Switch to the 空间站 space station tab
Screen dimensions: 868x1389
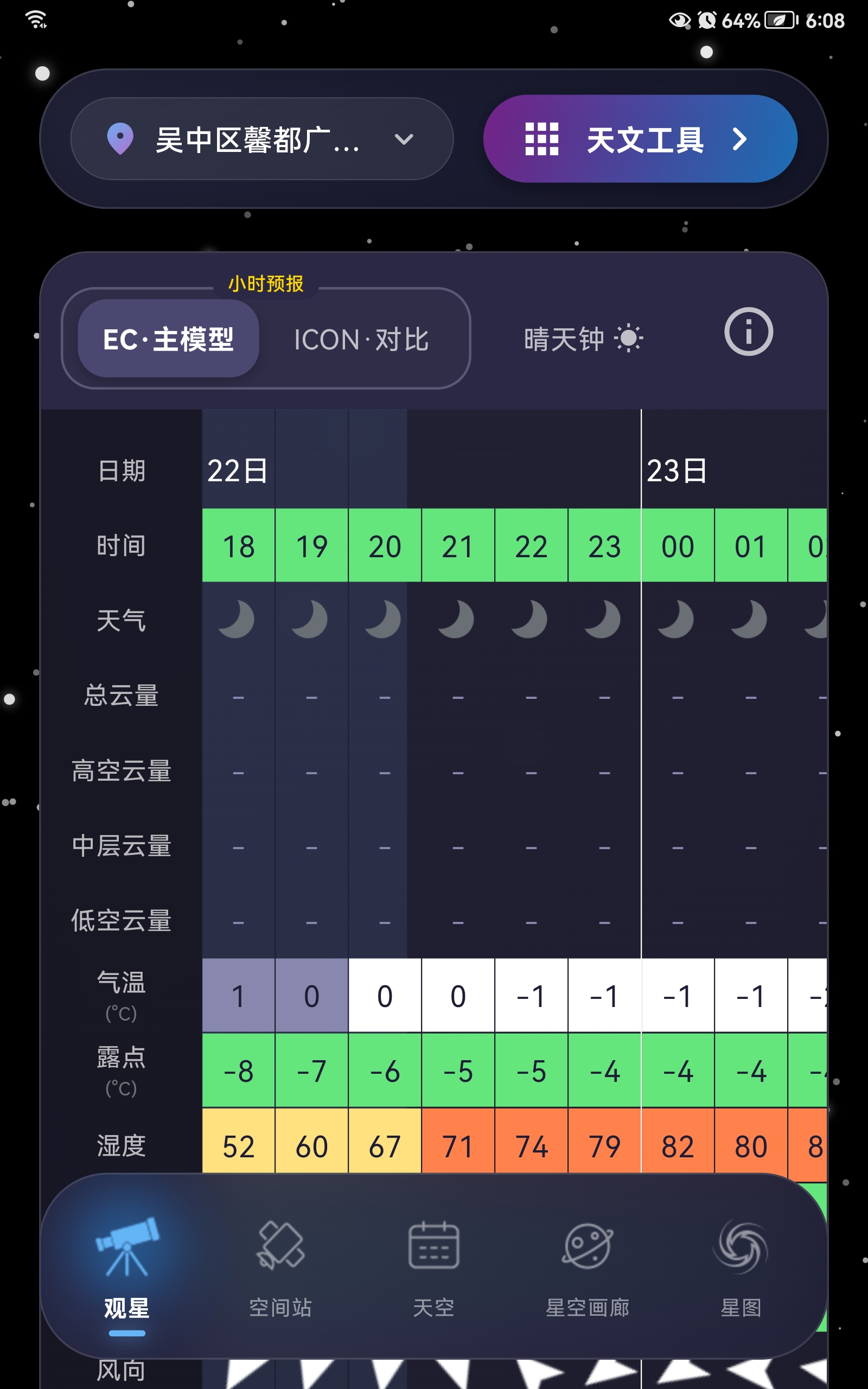point(280,1266)
